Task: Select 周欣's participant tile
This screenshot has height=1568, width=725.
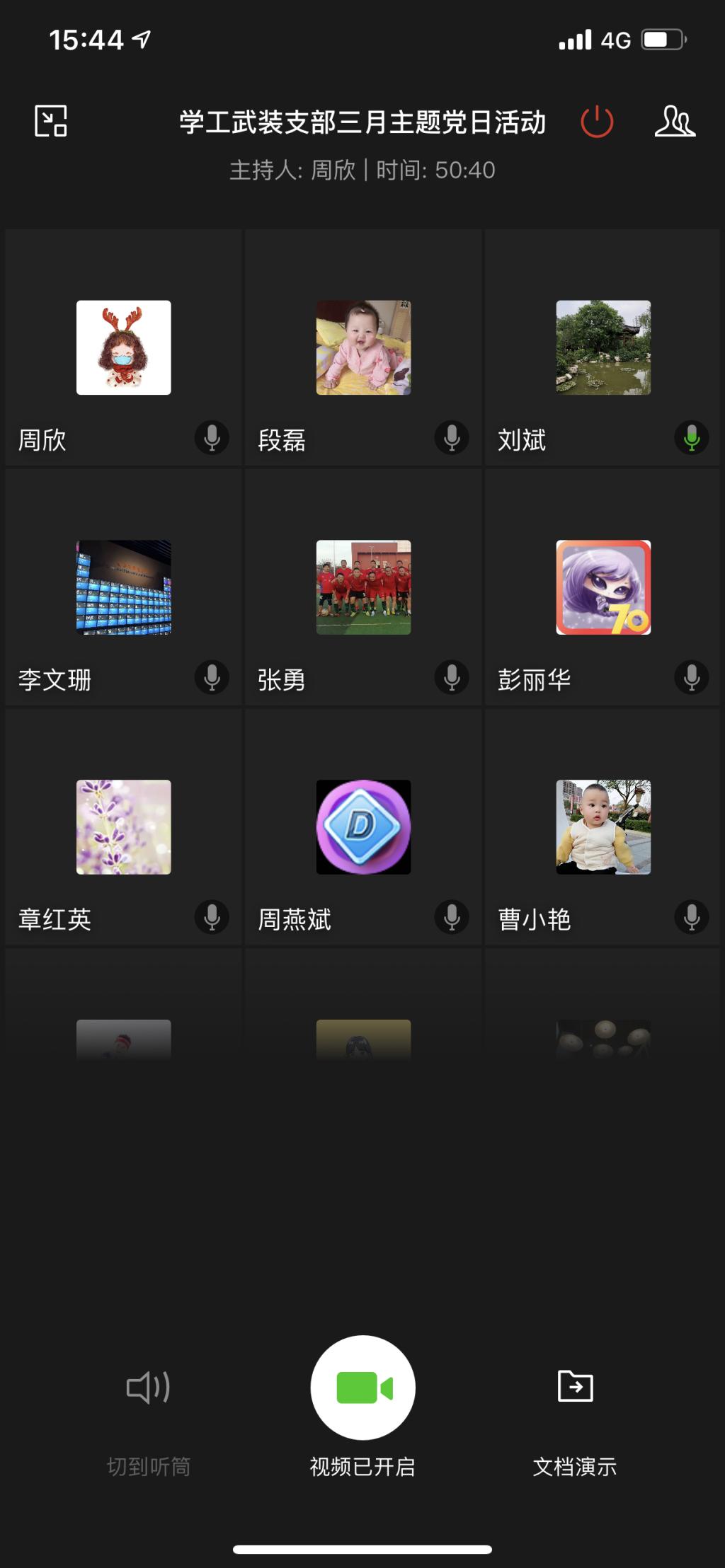Action: pyautogui.click(x=124, y=347)
